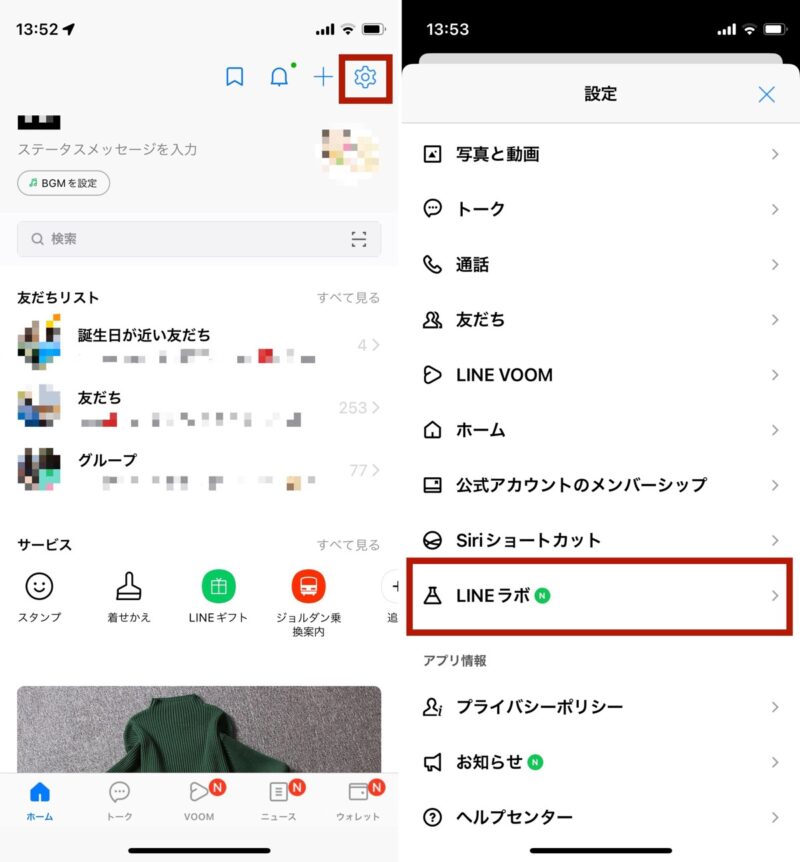Open プライバシーポリシー
Screen dimensions: 800x862
(x=600, y=707)
